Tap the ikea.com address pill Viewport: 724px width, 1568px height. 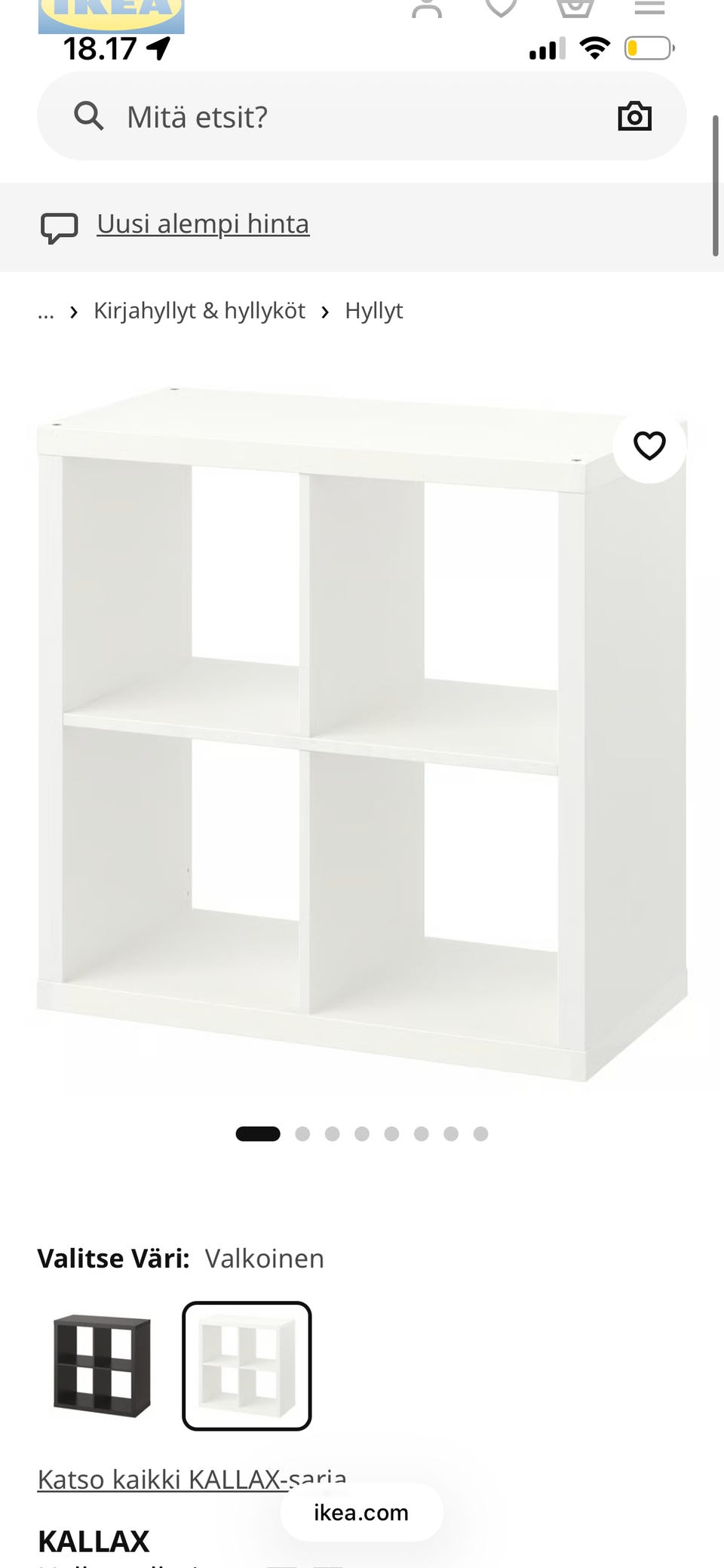pyautogui.click(x=361, y=1512)
